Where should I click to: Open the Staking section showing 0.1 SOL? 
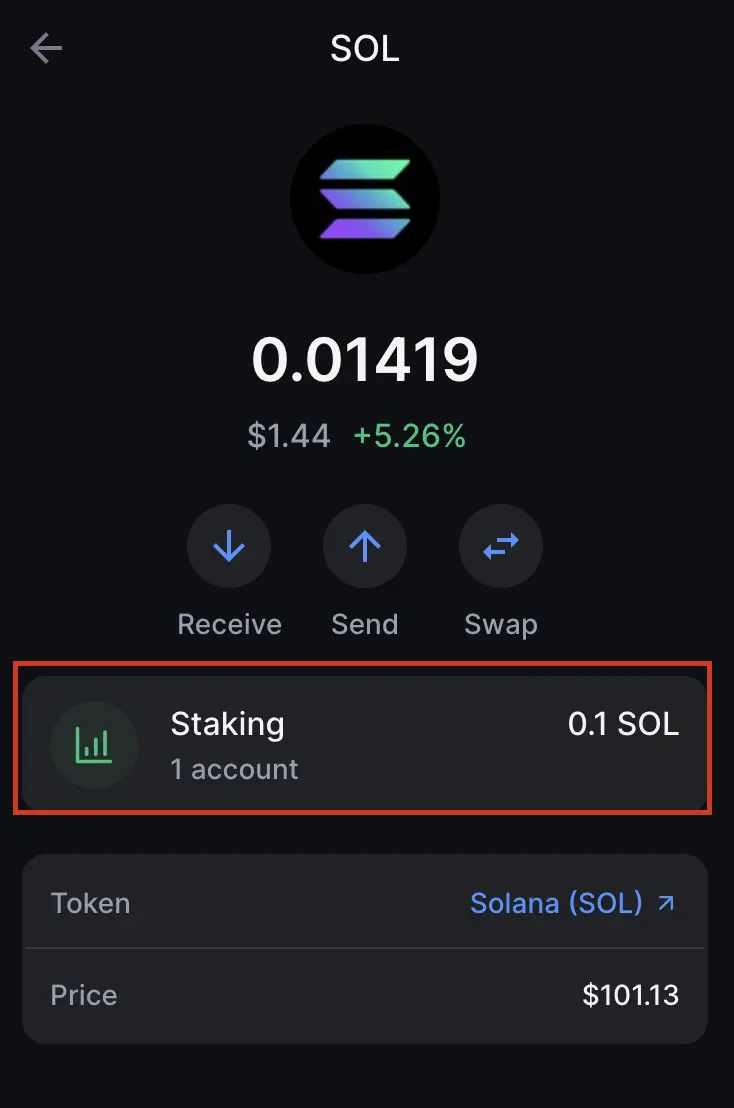coord(365,740)
